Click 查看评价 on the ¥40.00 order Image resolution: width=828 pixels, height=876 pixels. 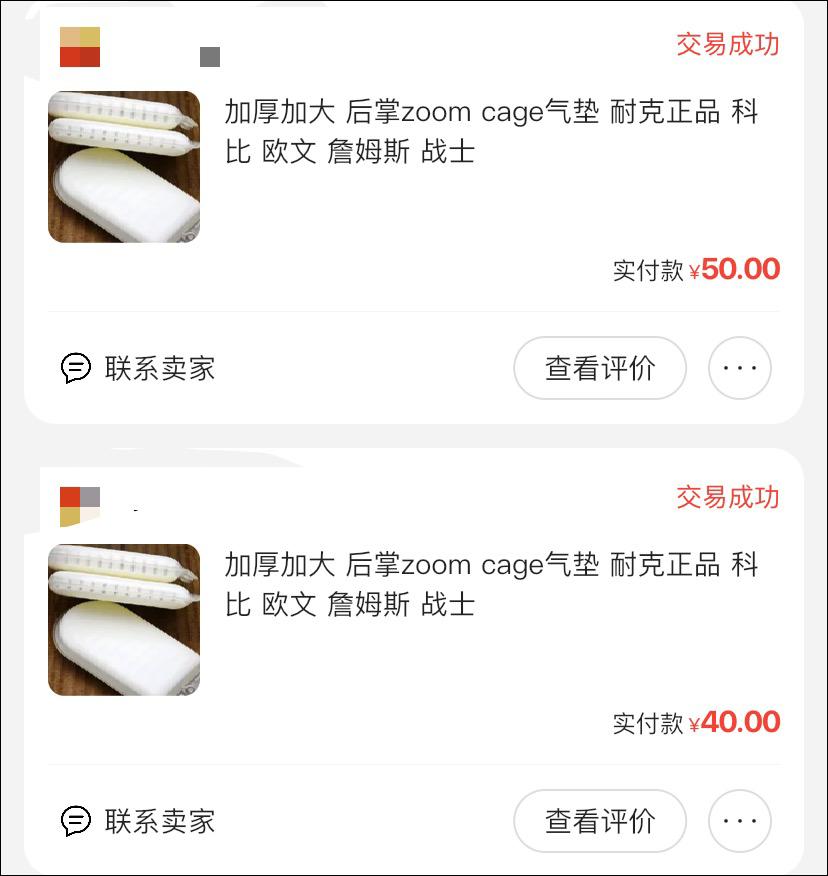[x=599, y=821]
